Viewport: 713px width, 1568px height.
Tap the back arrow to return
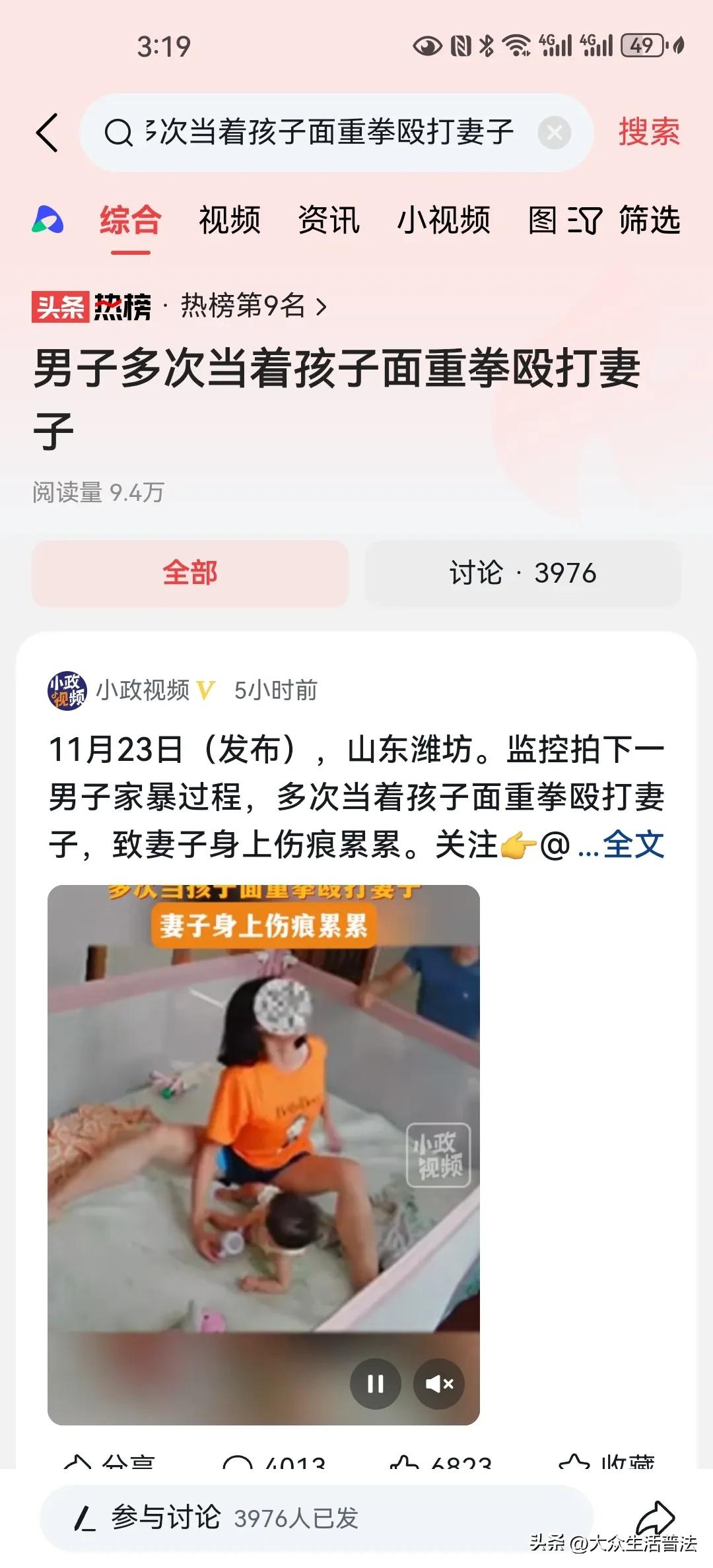click(48, 131)
